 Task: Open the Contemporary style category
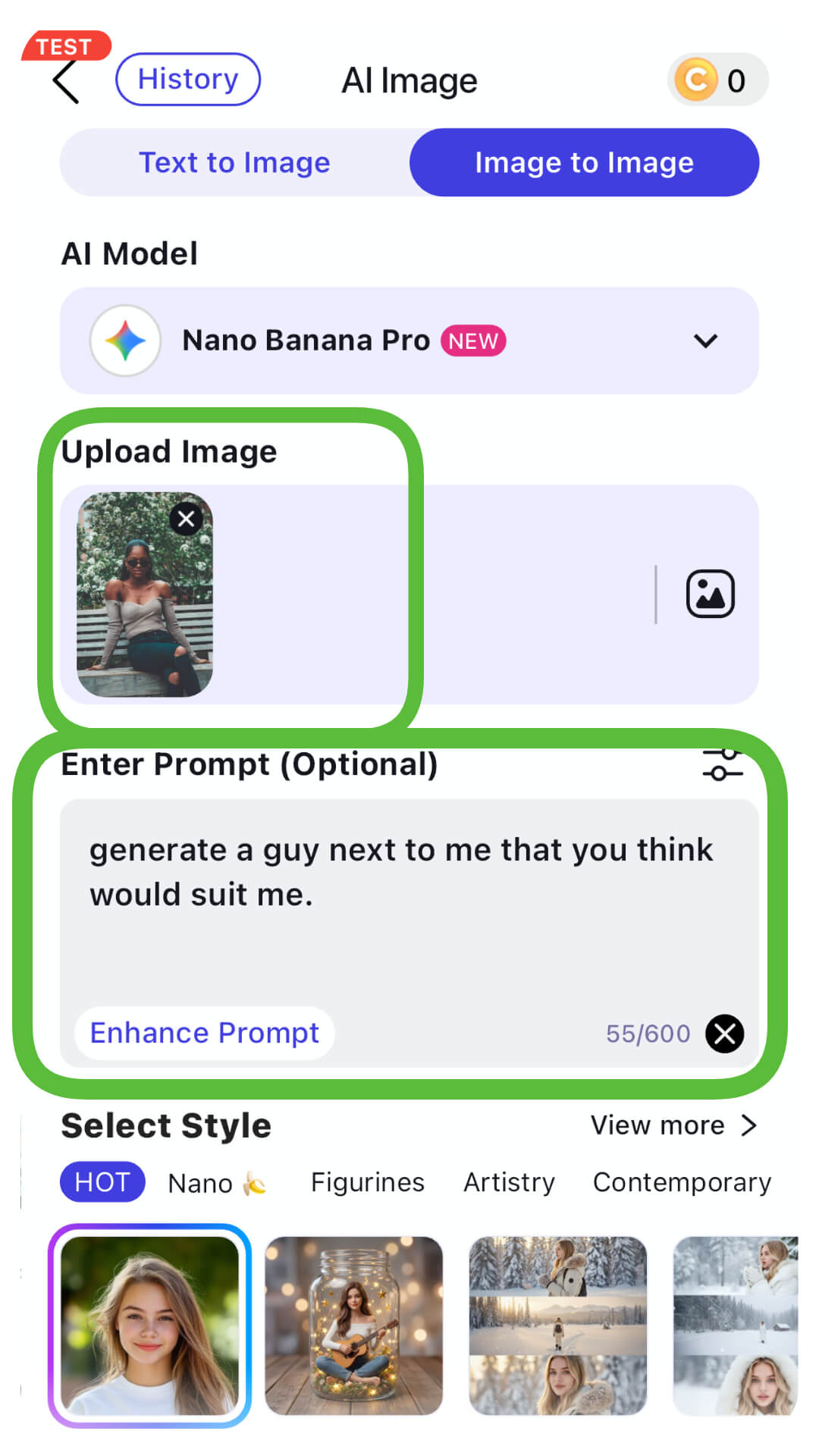(682, 1182)
